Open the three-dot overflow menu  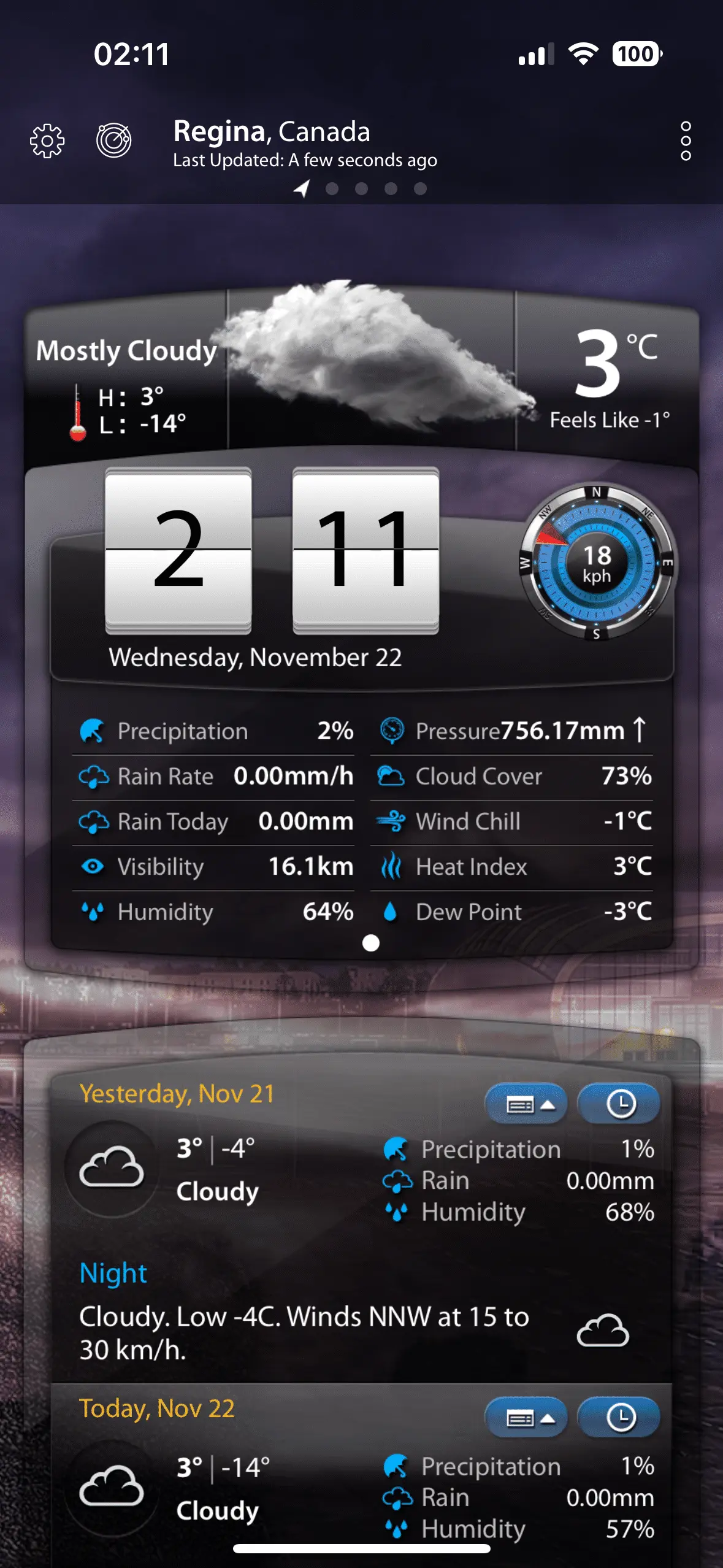point(686,141)
